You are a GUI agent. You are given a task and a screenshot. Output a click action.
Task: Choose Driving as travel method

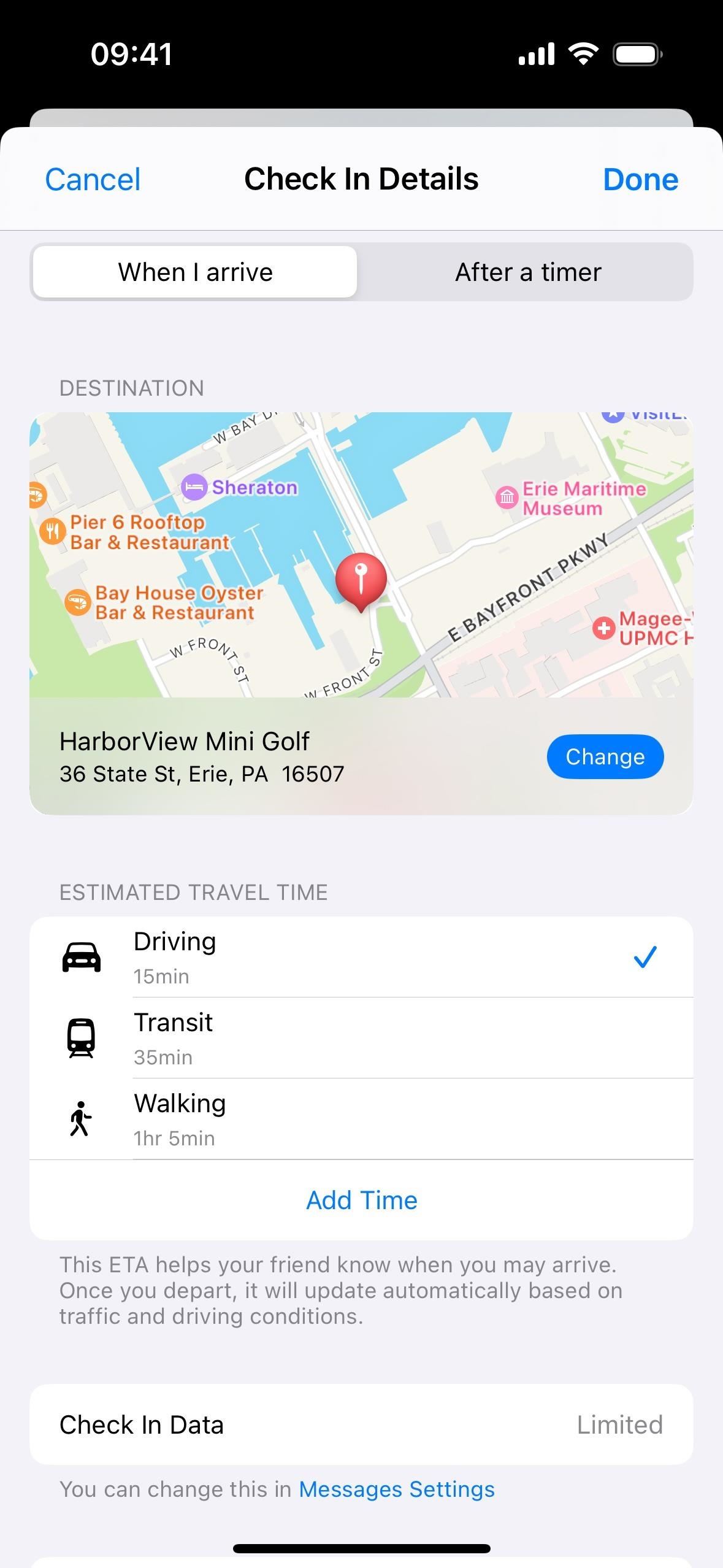[361, 957]
